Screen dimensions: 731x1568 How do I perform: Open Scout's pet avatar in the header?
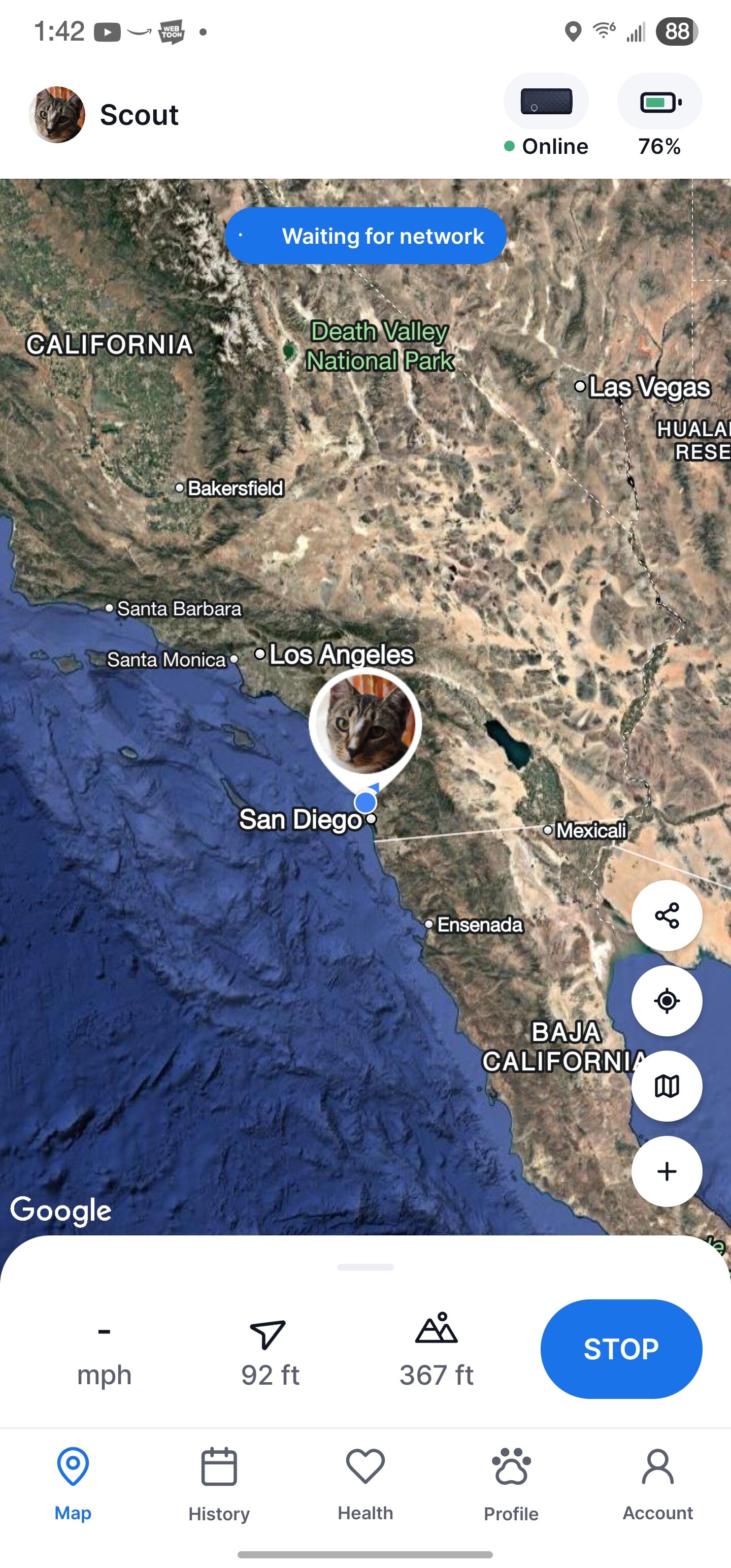[57, 114]
